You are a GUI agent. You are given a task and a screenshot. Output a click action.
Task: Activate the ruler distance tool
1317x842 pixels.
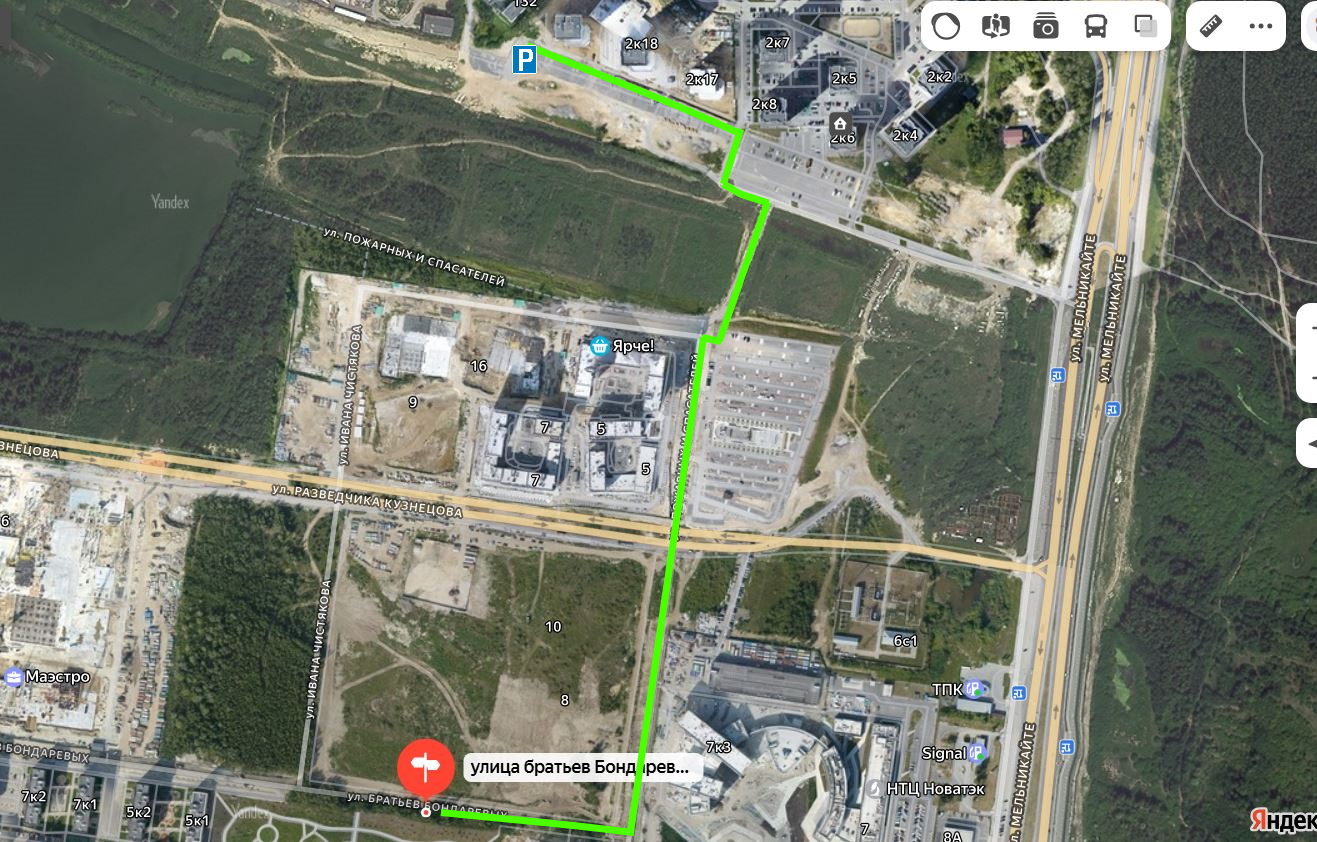pyautogui.click(x=1211, y=26)
